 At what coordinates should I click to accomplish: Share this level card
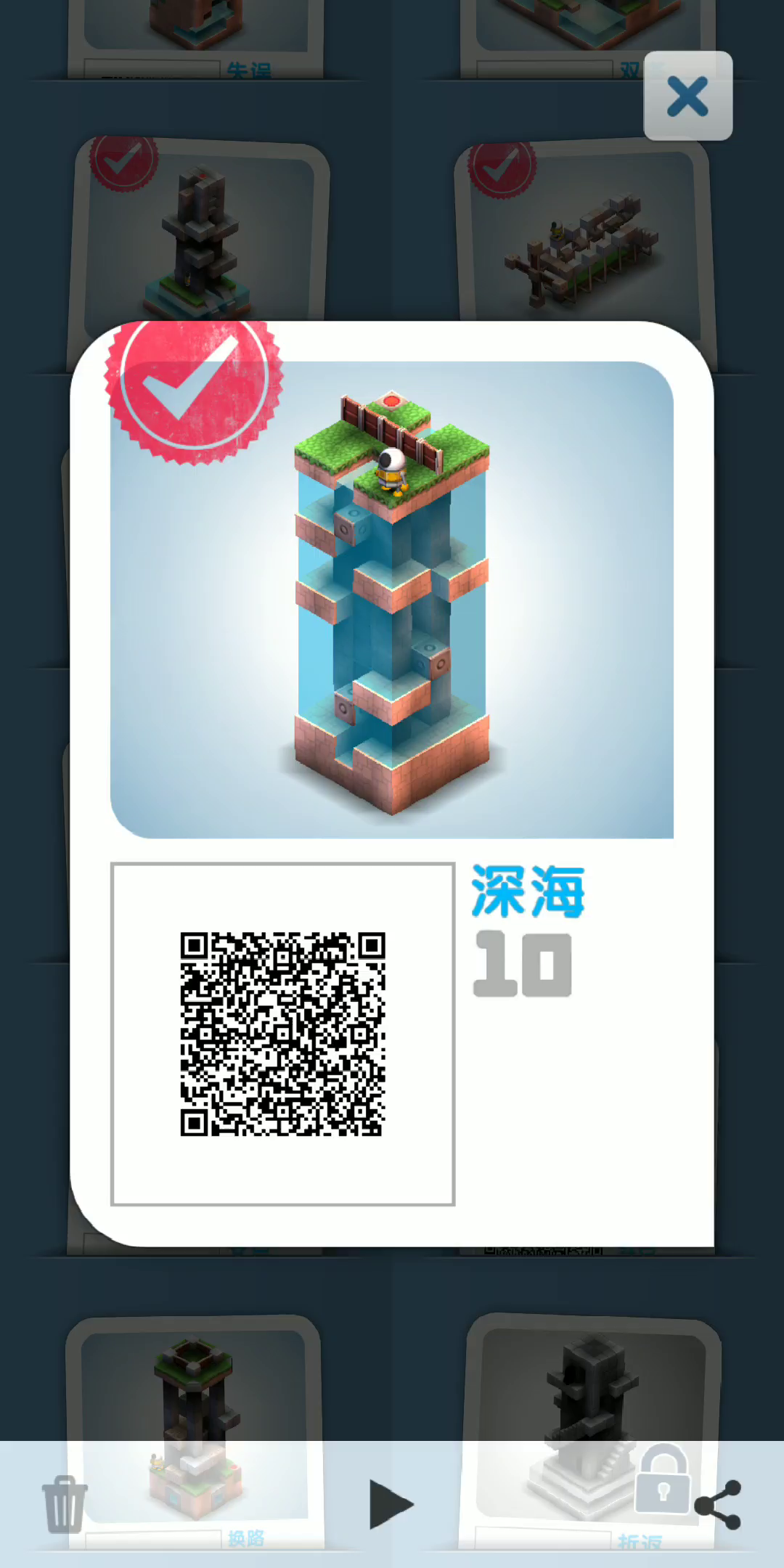pyautogui.click(x=718, y=1505)
